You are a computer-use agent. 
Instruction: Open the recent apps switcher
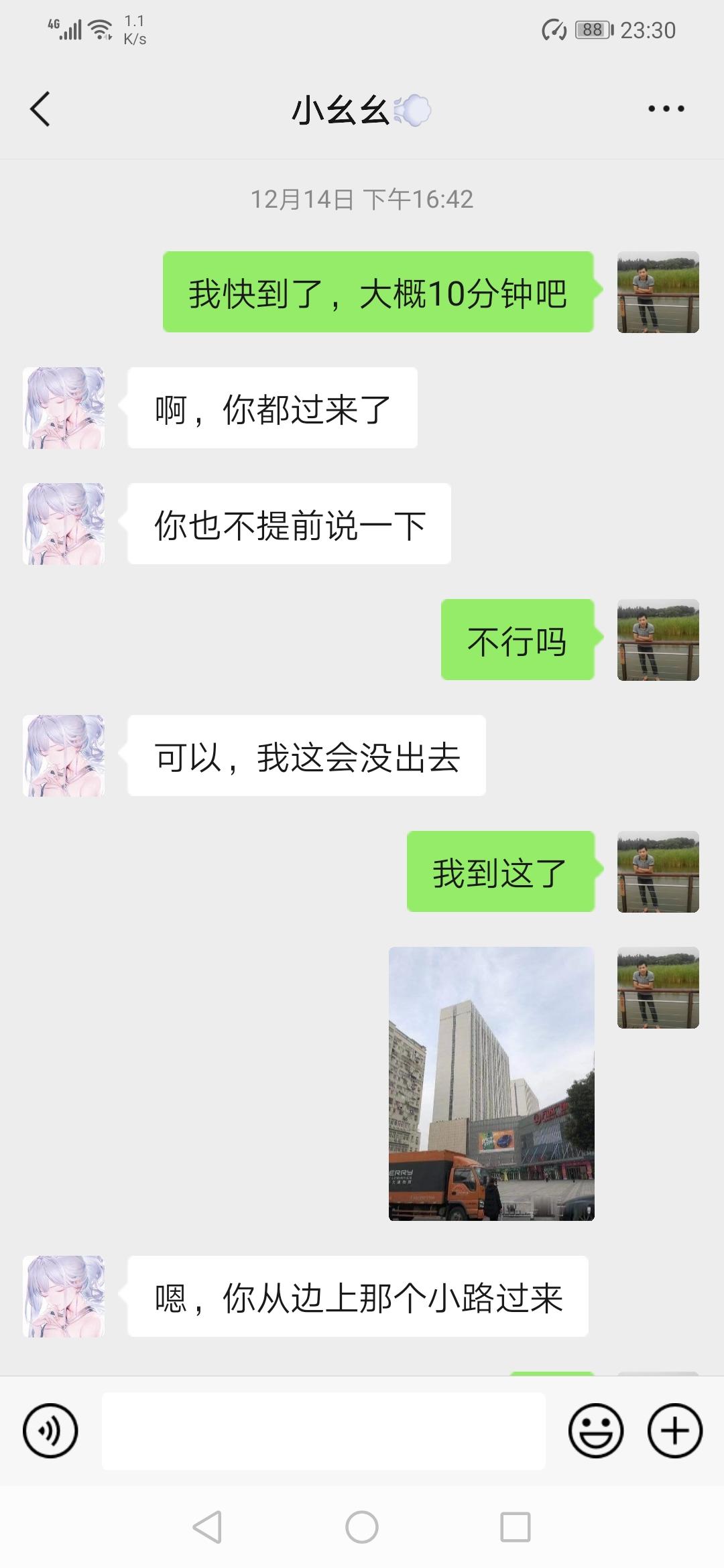[x=516, y=1528]
